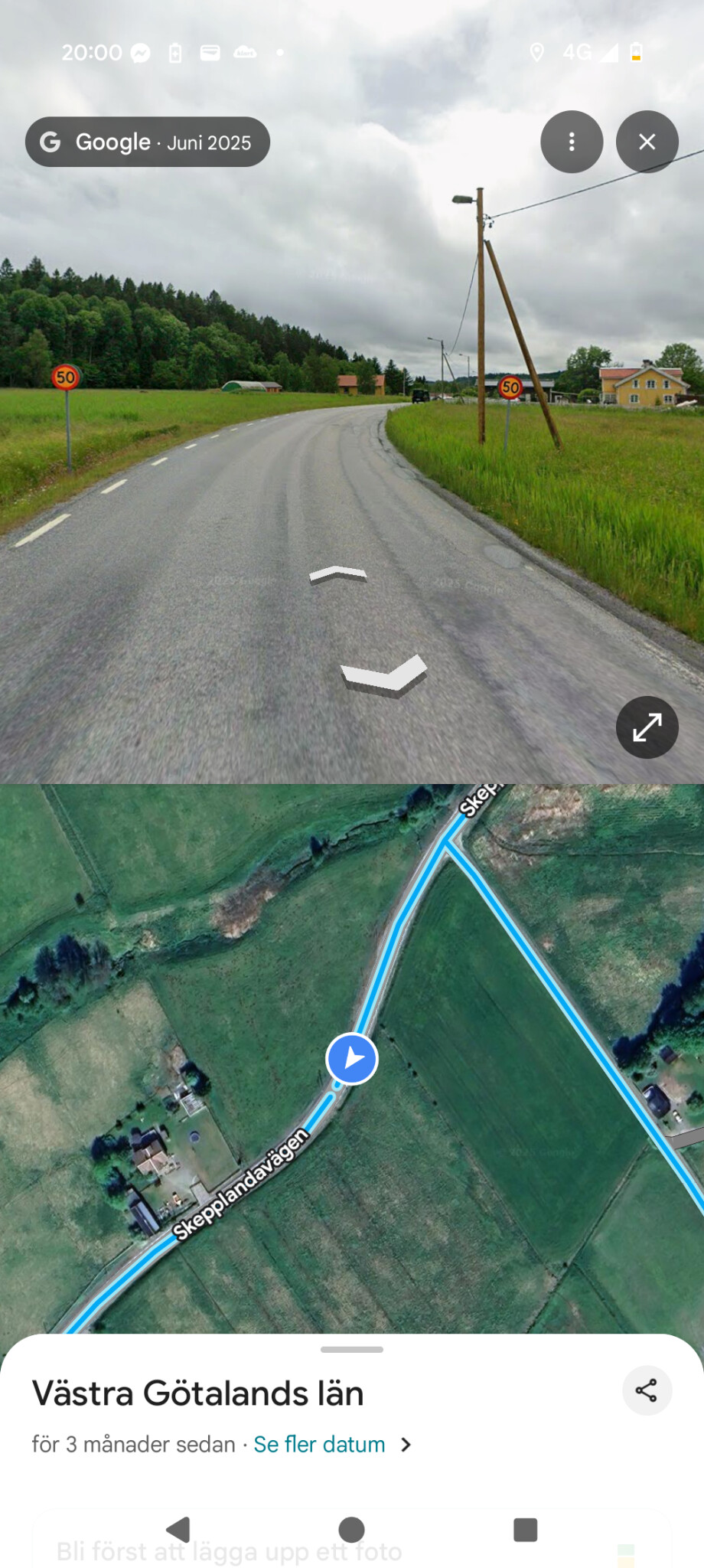Open the three-dot overflow menu
Screen dimensions: 704x1568
point(572,142)
